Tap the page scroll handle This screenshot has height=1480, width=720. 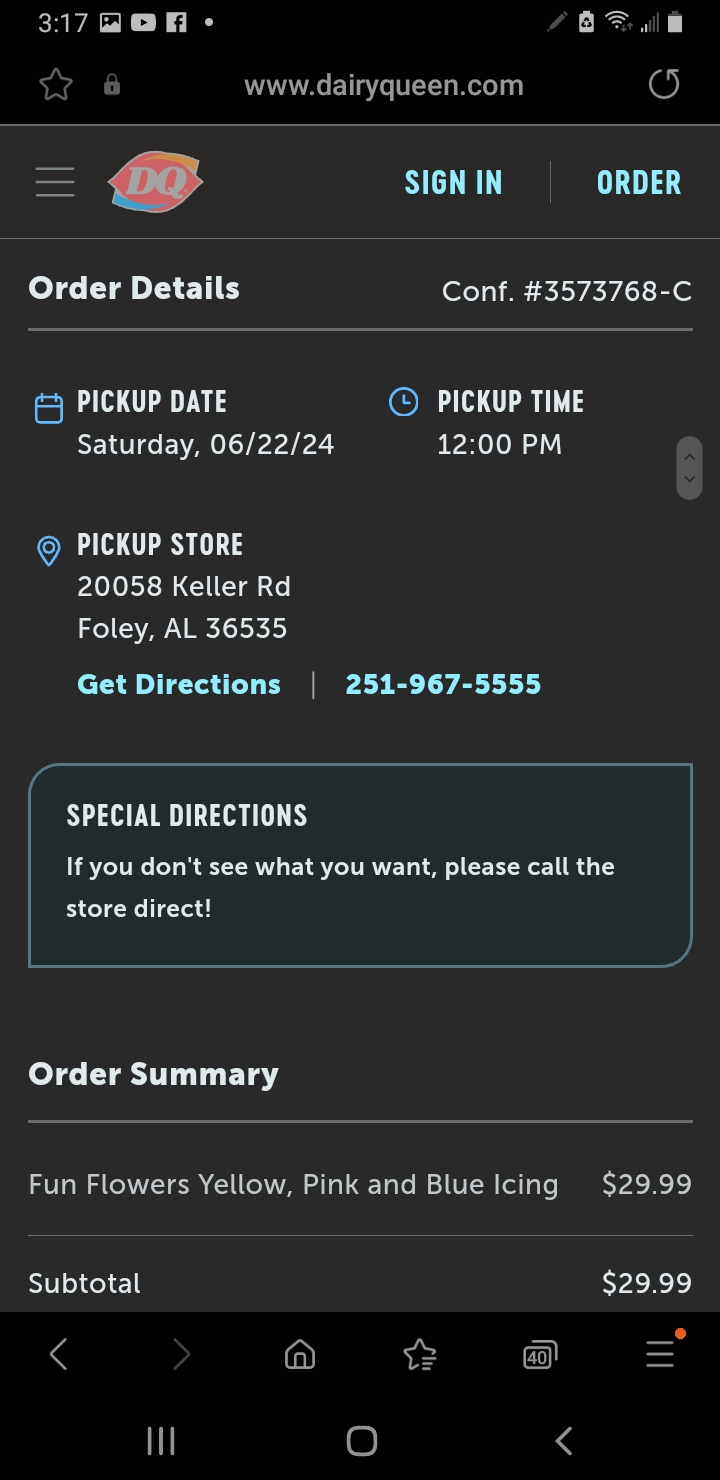689,468
